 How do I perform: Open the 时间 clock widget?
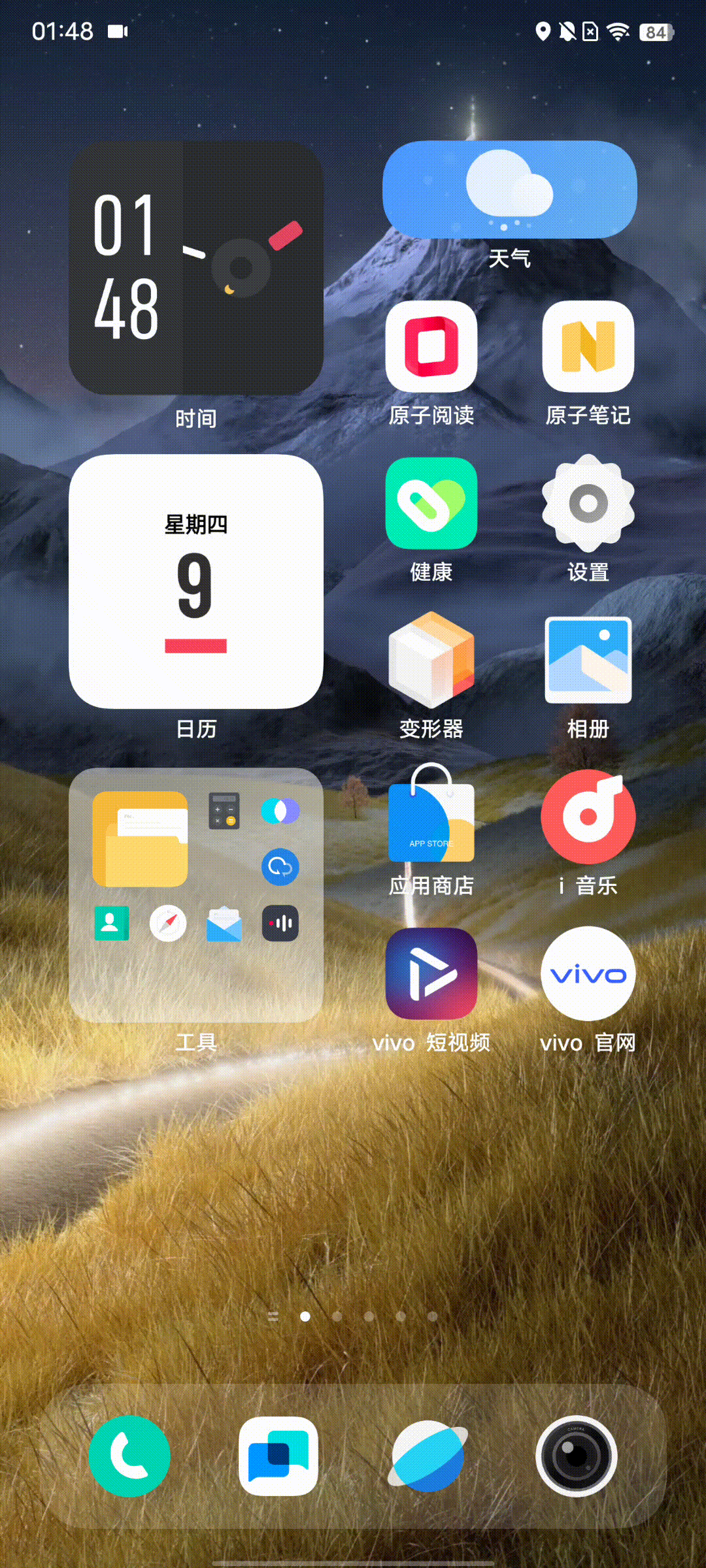[195, 268]
